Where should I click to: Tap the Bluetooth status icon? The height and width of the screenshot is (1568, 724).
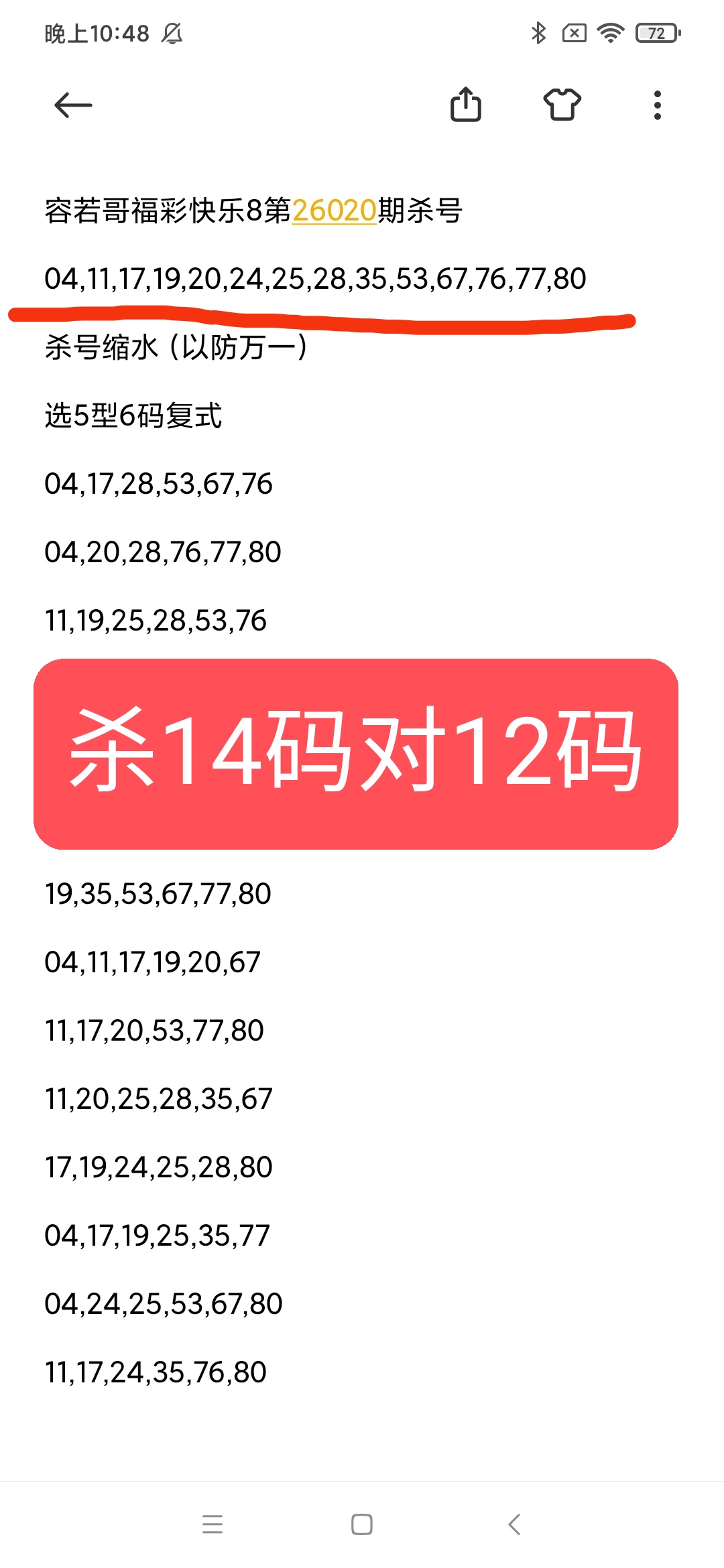pyautogui.click(x=538, y=32)
